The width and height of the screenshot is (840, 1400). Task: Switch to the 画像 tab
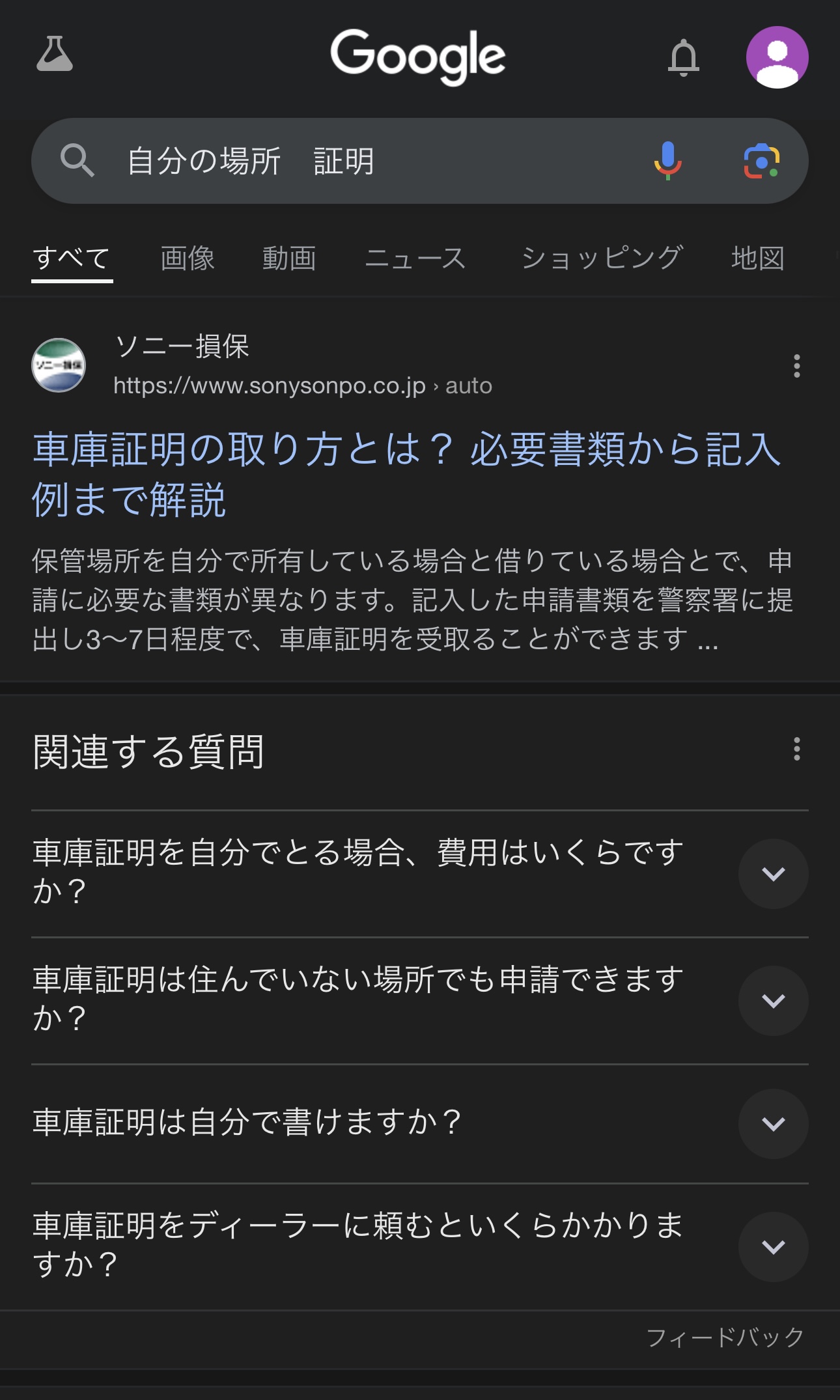pos(188,259)
